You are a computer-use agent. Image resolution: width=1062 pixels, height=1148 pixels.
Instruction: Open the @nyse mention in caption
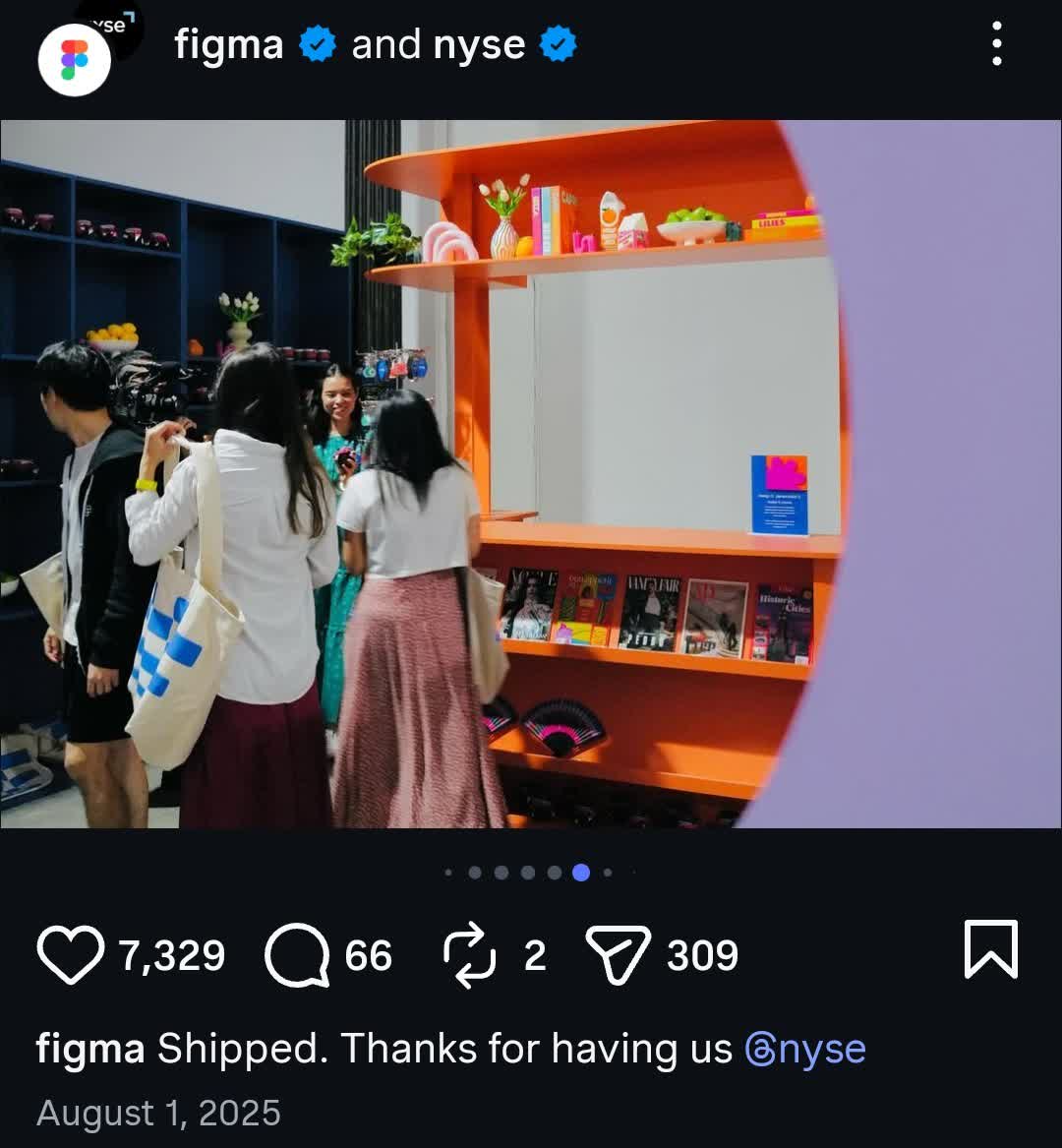(x=805, y=1049)
